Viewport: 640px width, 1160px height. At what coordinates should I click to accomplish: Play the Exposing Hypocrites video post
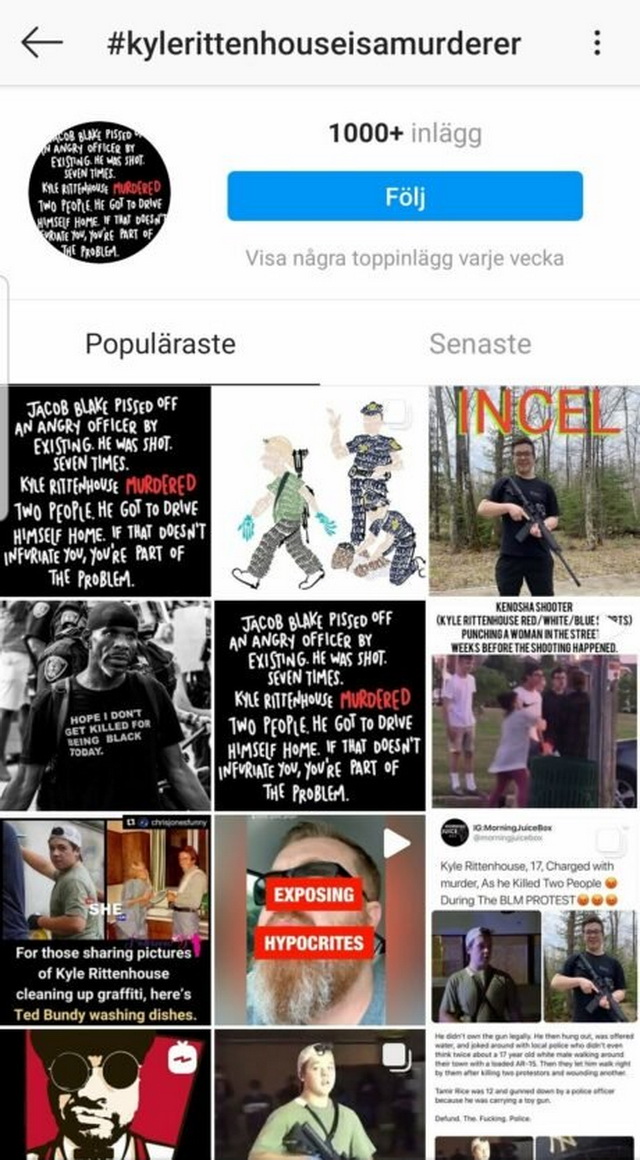(320, 919)
